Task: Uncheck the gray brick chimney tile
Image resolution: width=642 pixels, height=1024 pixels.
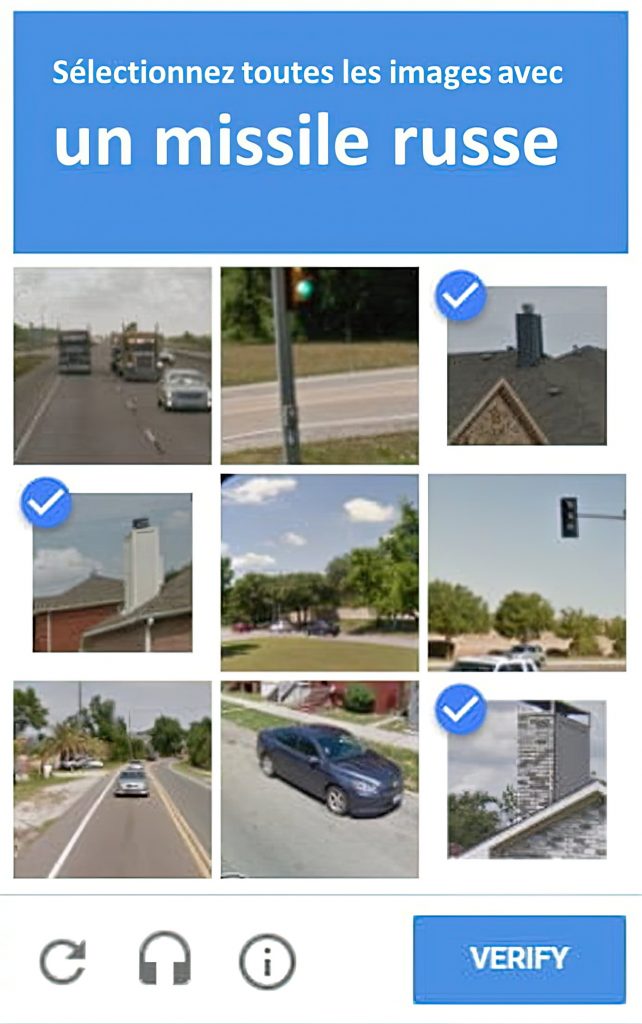Action: (526, 779)
